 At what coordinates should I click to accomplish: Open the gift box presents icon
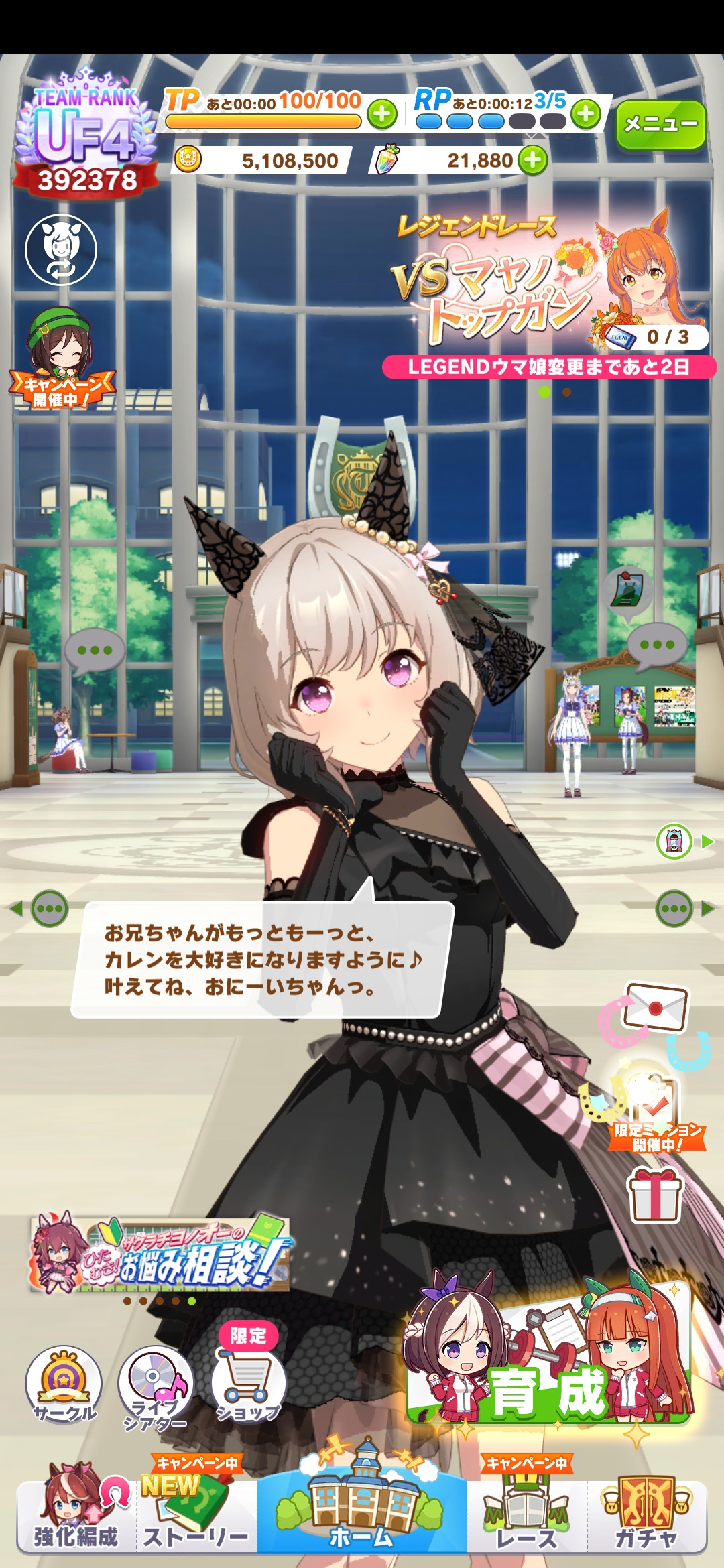point(655,1195)
